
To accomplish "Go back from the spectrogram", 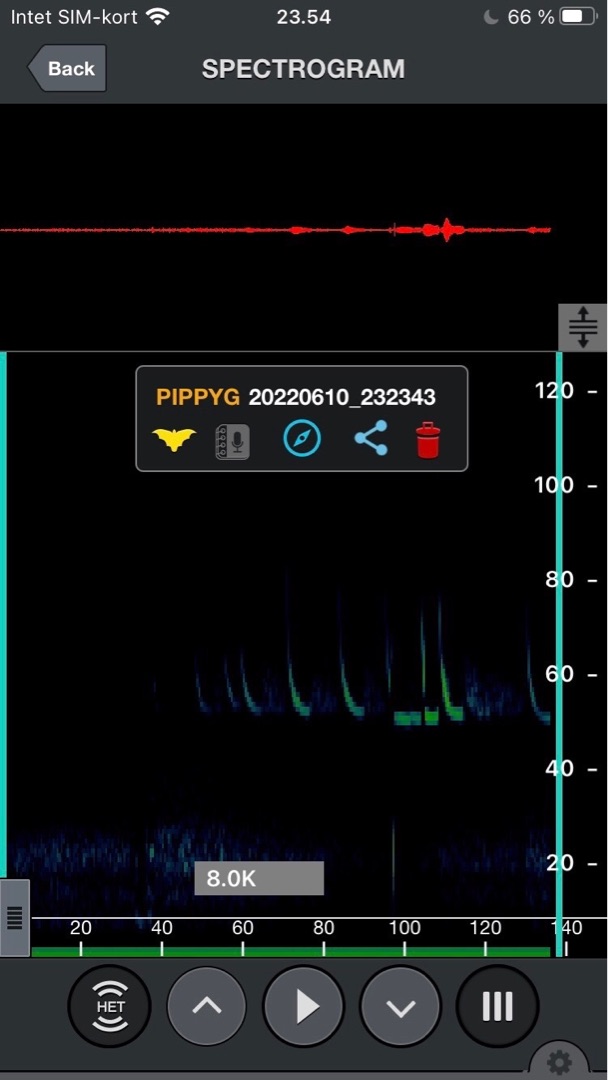I will (66, 68).
